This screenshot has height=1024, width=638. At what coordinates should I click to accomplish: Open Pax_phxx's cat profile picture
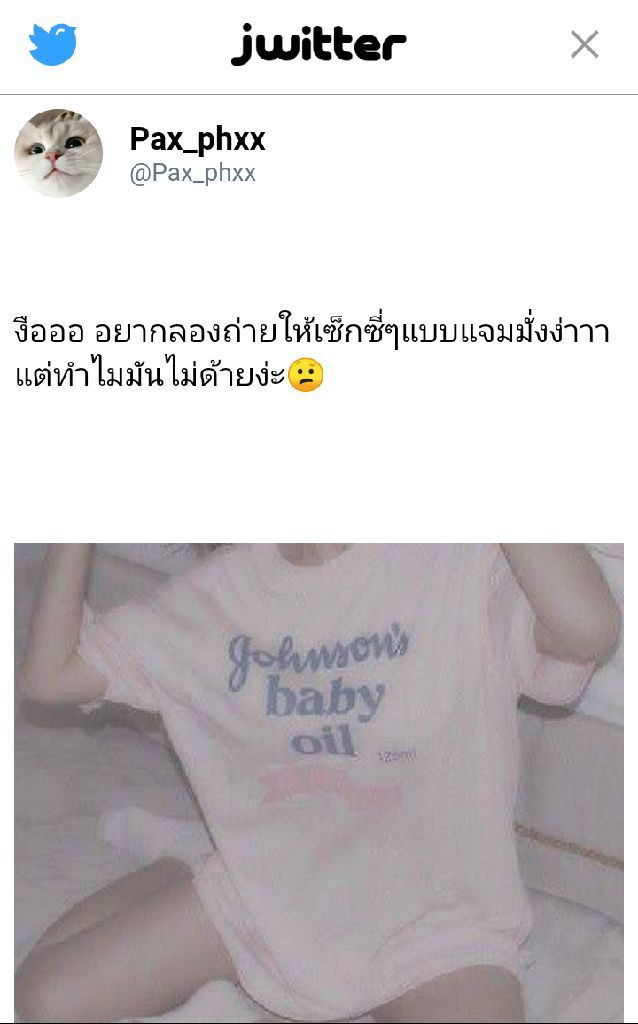(x=58, y=153)
